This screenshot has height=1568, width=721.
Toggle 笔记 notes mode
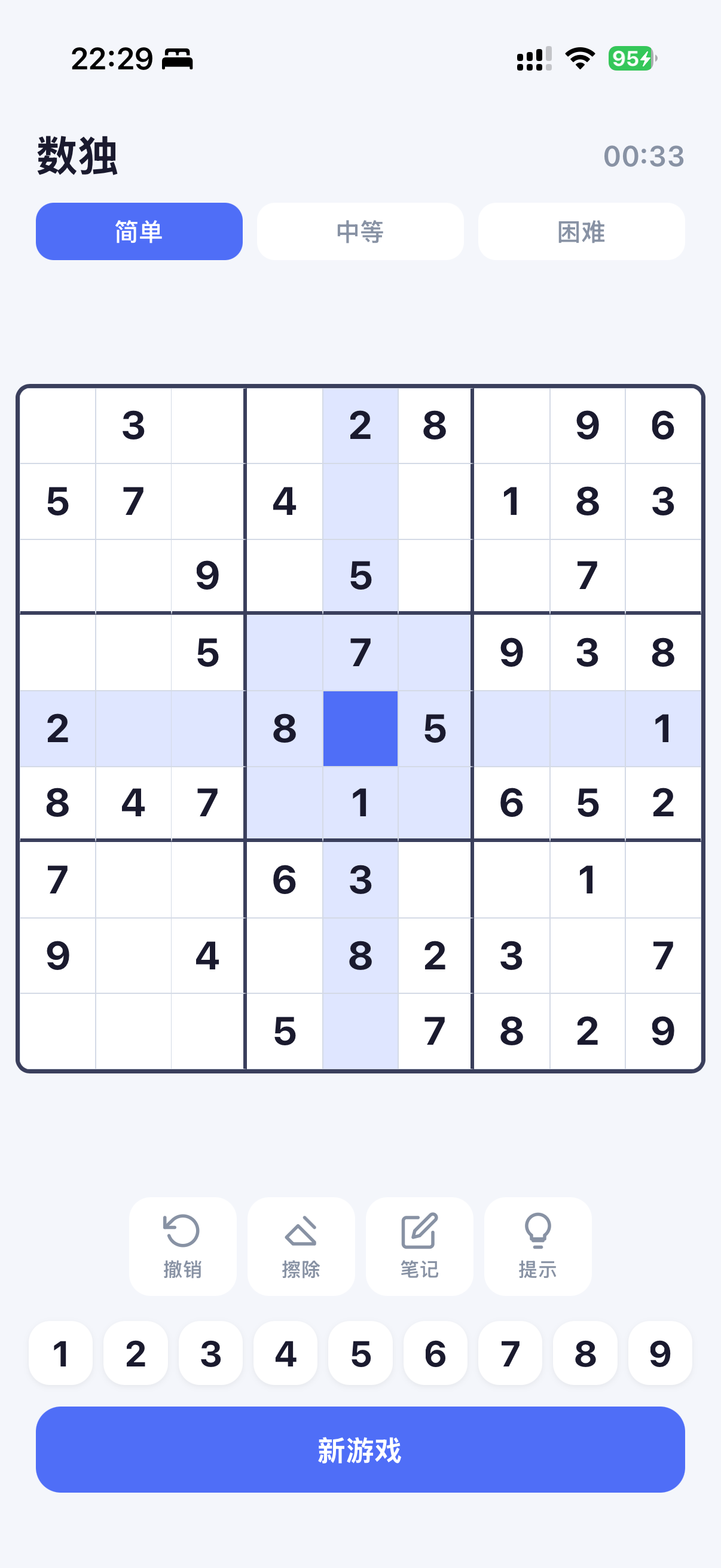(x=419, y=1246)
